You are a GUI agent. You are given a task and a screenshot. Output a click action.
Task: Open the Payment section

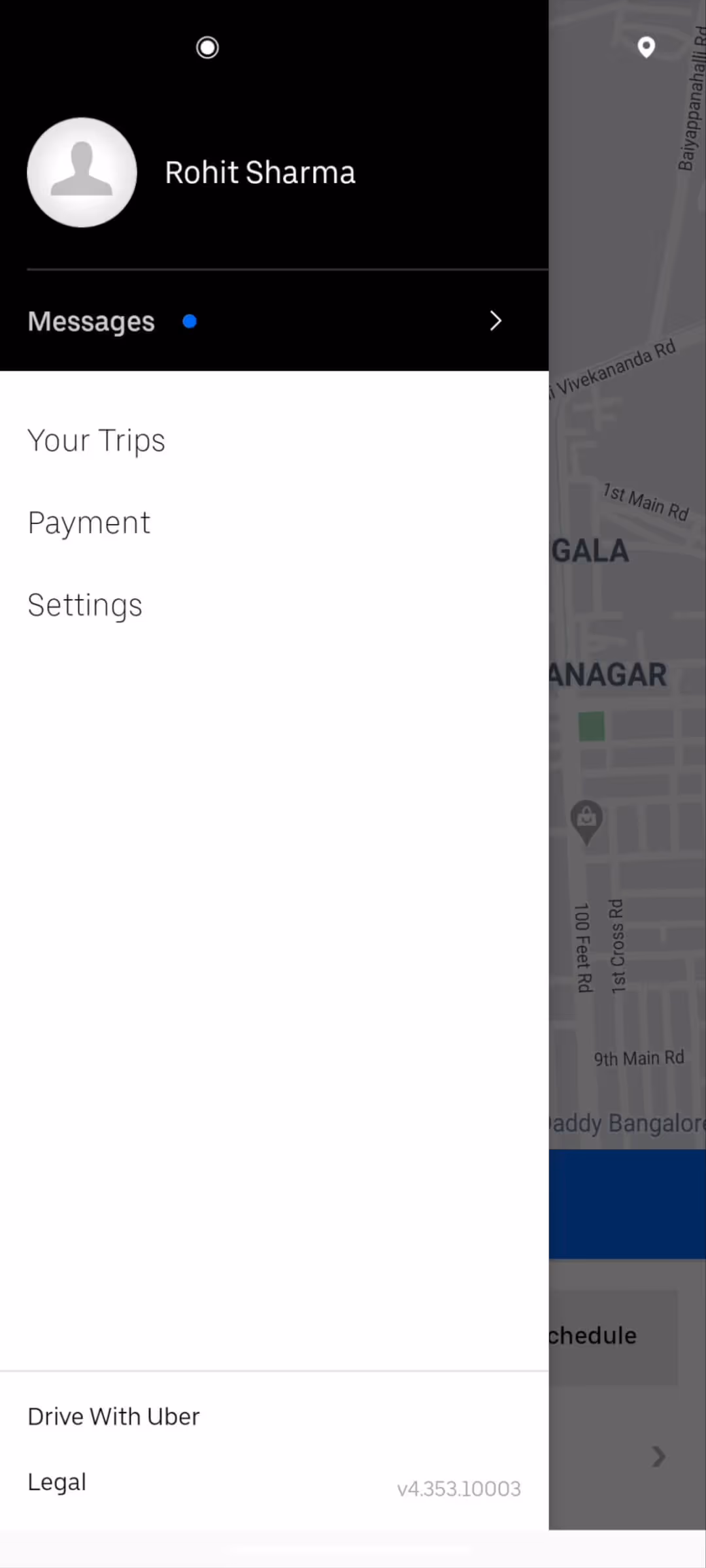tap(89, 523)
